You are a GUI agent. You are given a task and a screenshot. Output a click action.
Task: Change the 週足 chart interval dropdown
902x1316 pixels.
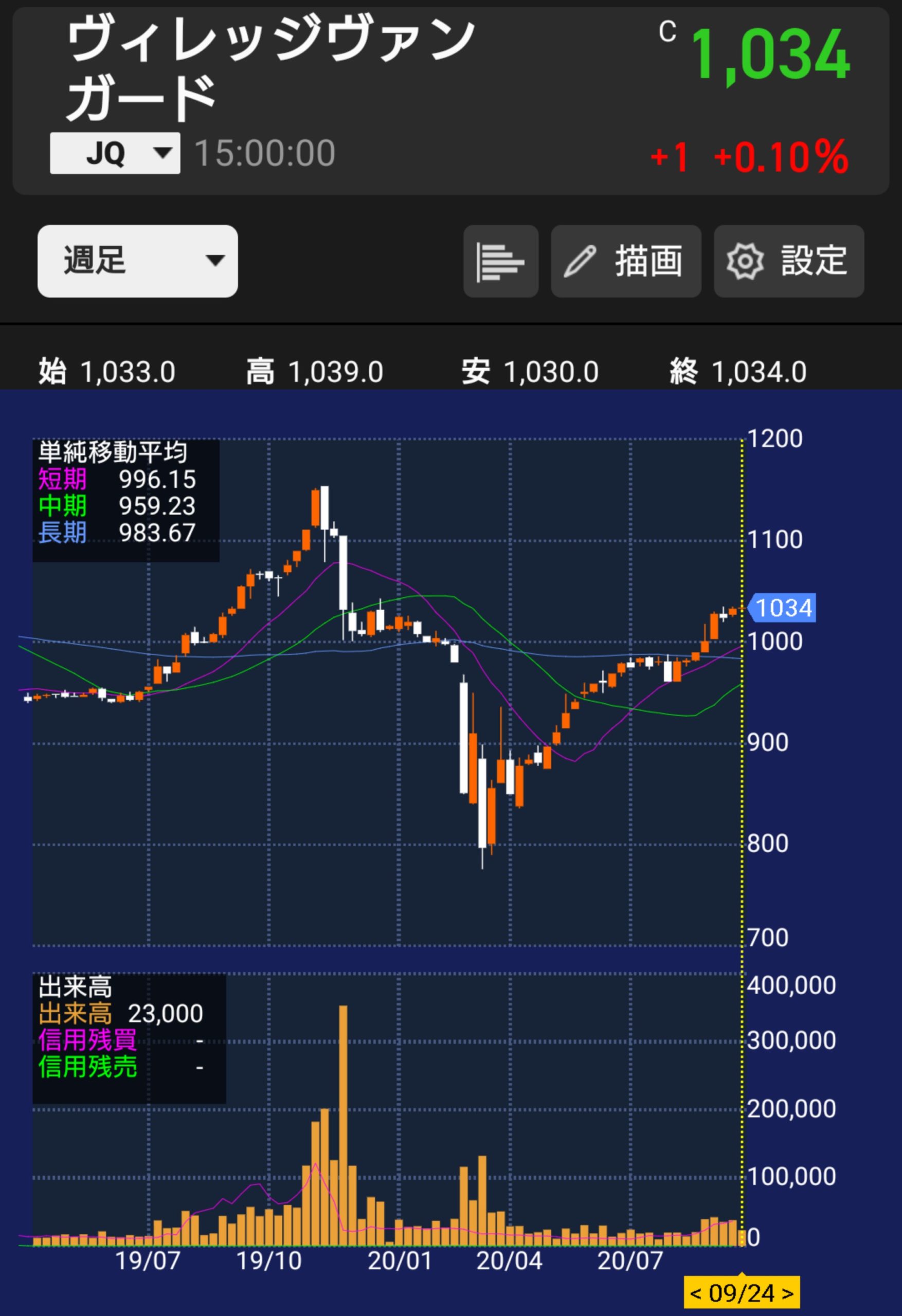138,261
